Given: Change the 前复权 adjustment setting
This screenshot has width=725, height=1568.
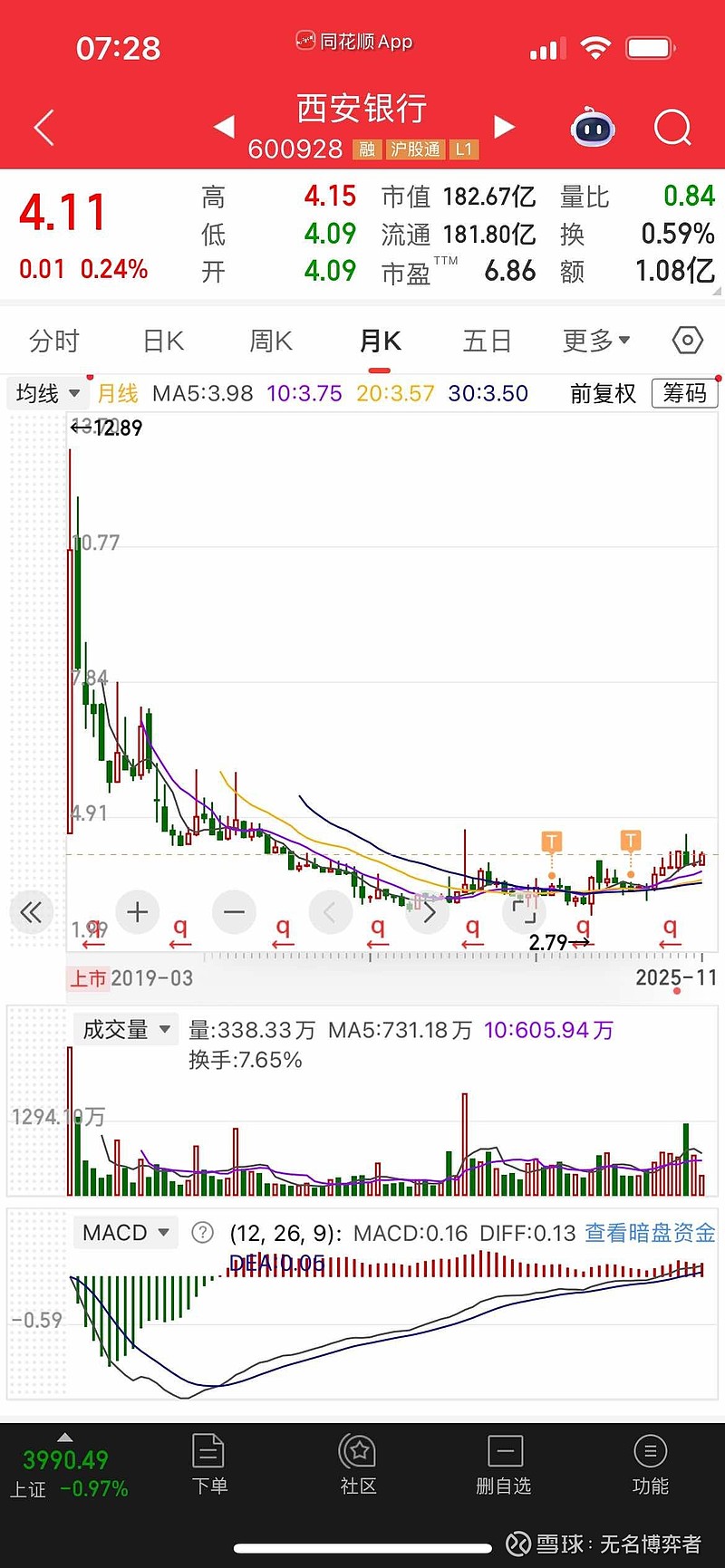Looking at the screenshot, I should [x=603, y=393].
